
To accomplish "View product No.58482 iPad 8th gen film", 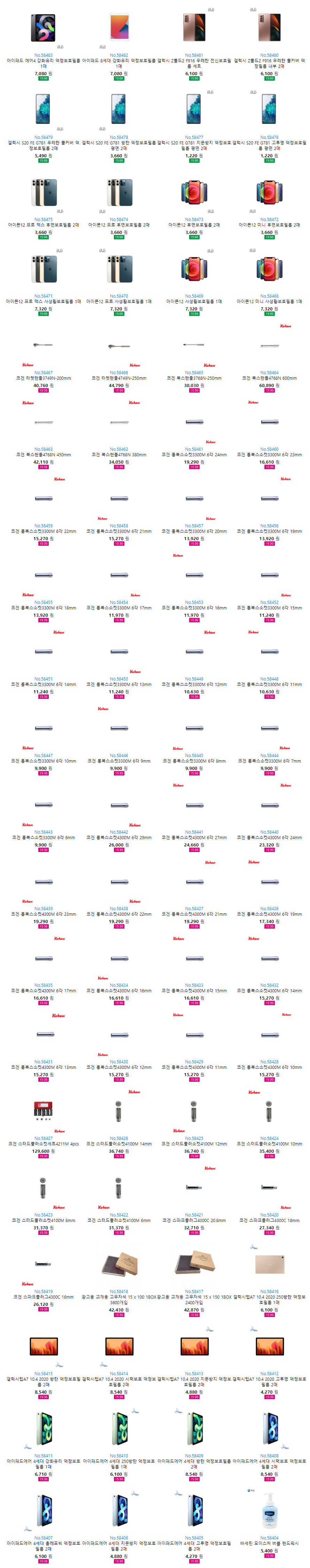I will 119,61.
